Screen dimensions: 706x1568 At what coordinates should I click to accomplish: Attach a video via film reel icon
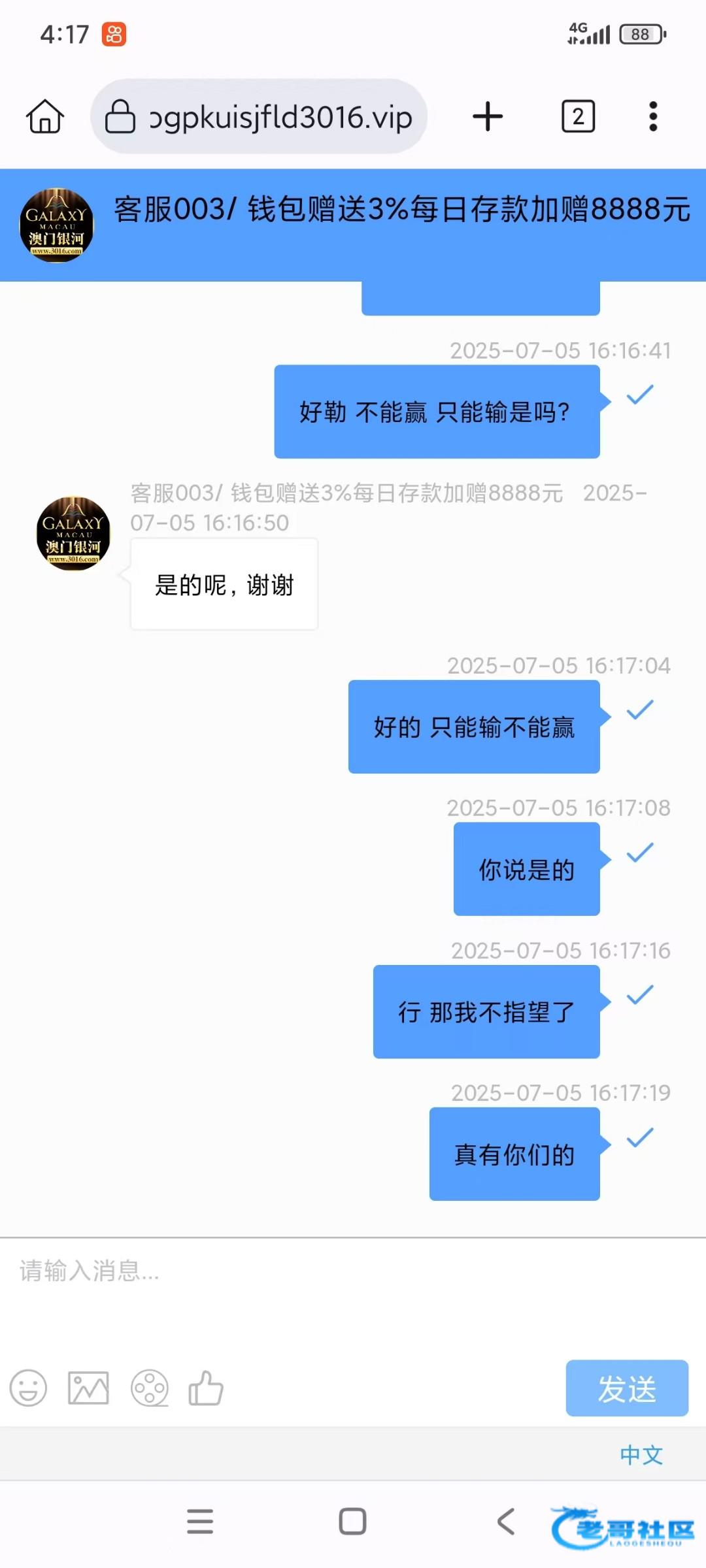coord(150,1388)
